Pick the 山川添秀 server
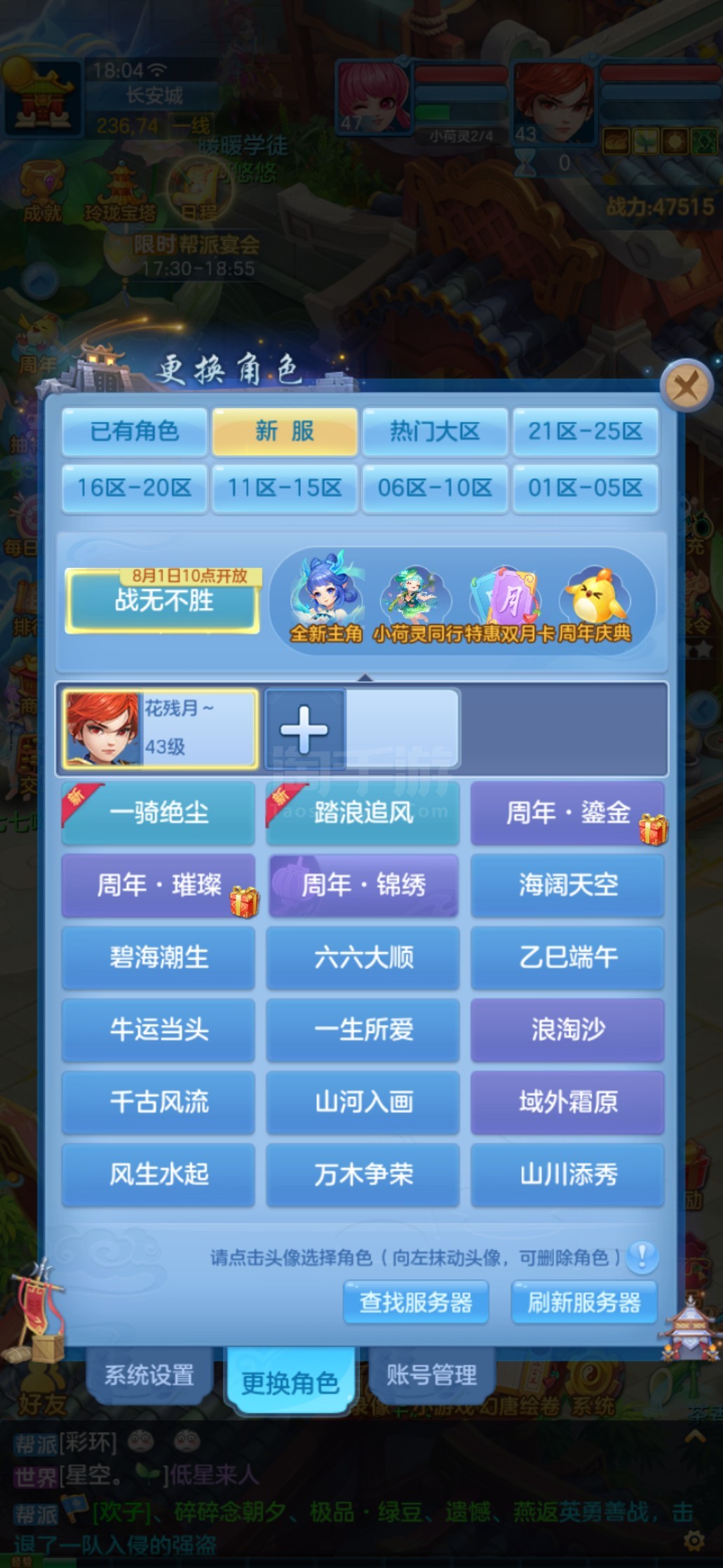This screenshot has height=1568, width=723. click(x=567, y=1174)
